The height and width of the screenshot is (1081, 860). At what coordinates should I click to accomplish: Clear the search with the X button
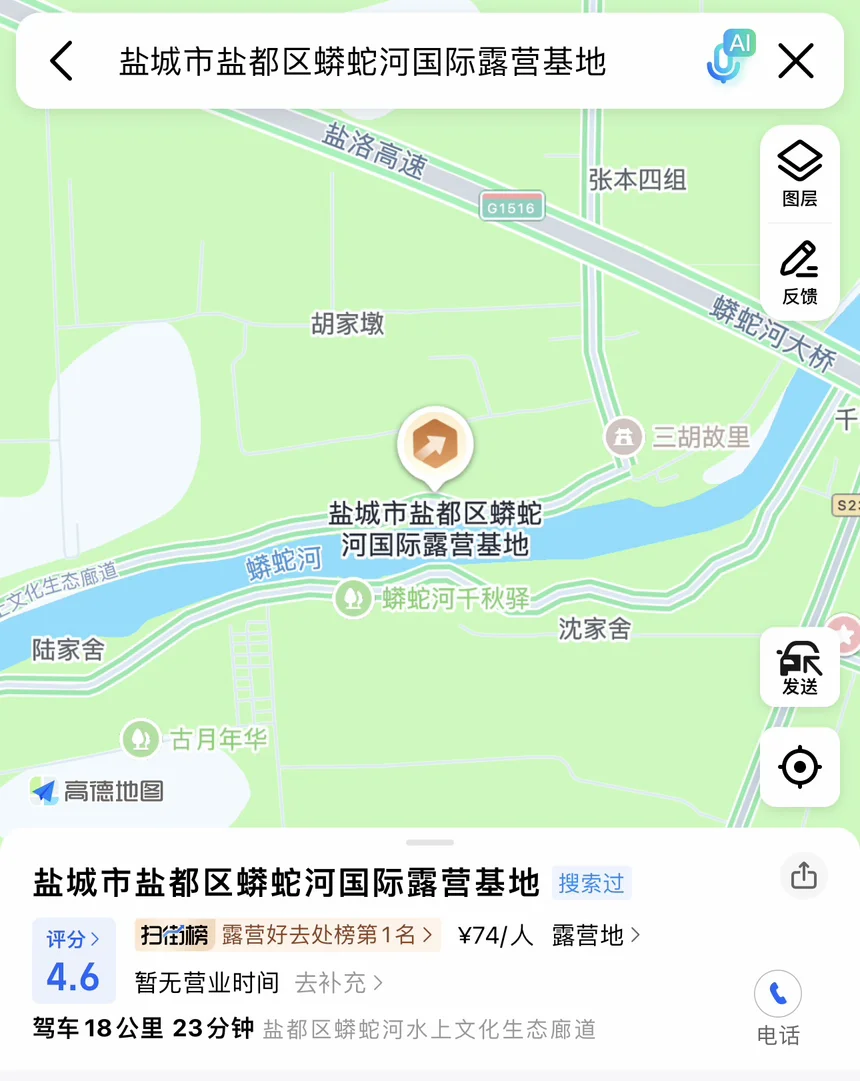[x=796, y=62]
